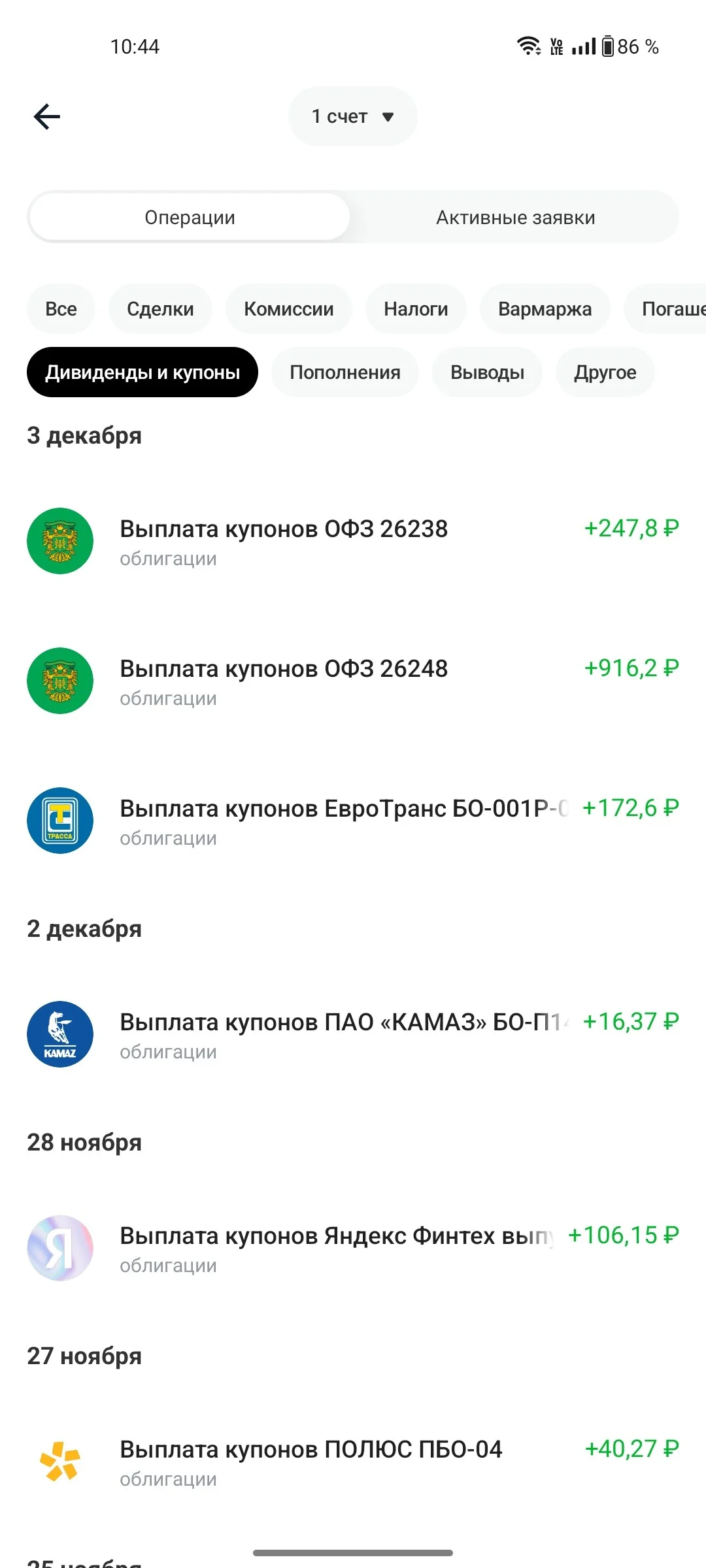The image size is (706, 1568).
Task: Show Выводы operations
Action: click(488, 372)
